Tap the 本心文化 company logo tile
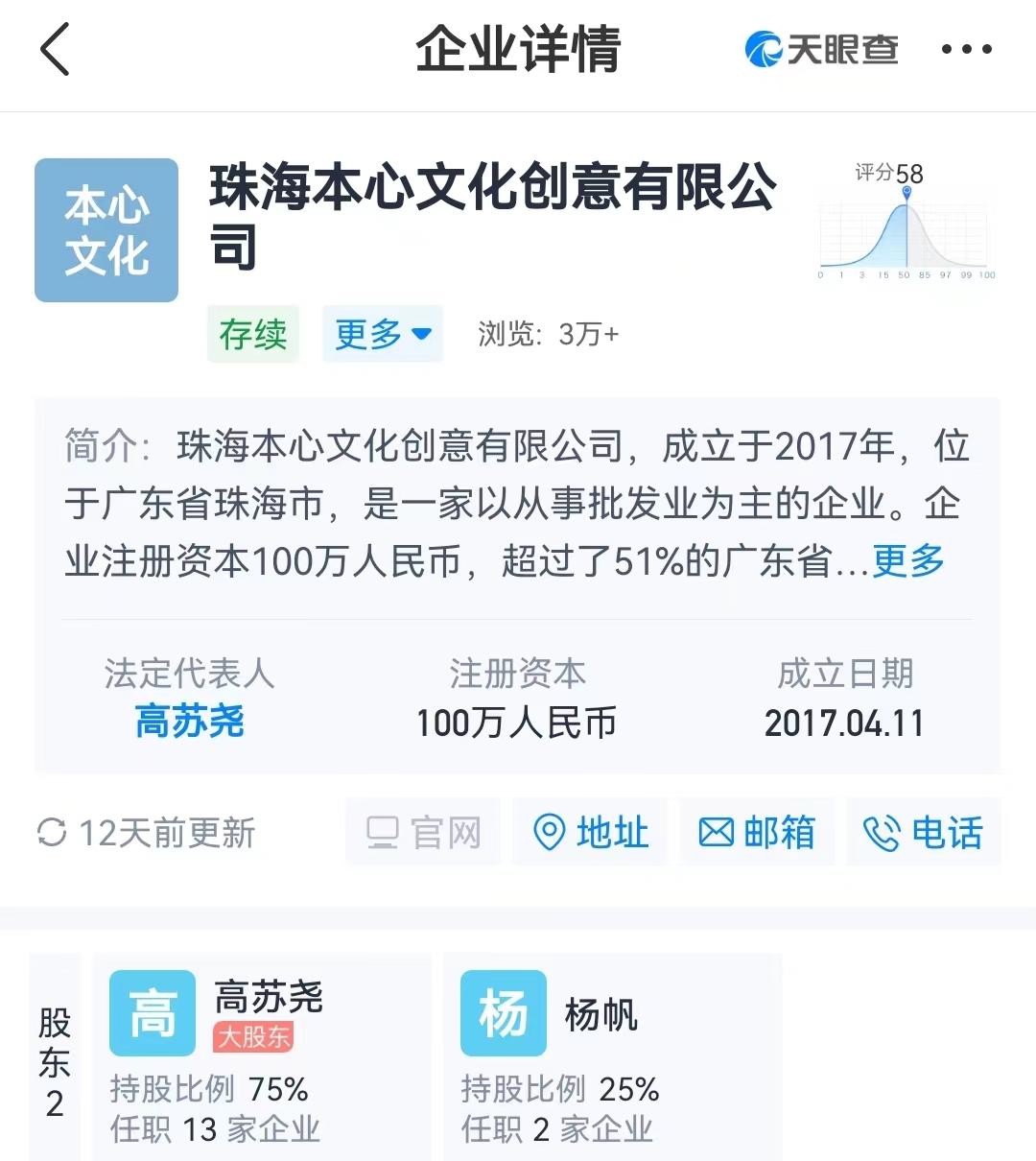This screenshot has height=1161, width=1036. click(x=106, y=228)
